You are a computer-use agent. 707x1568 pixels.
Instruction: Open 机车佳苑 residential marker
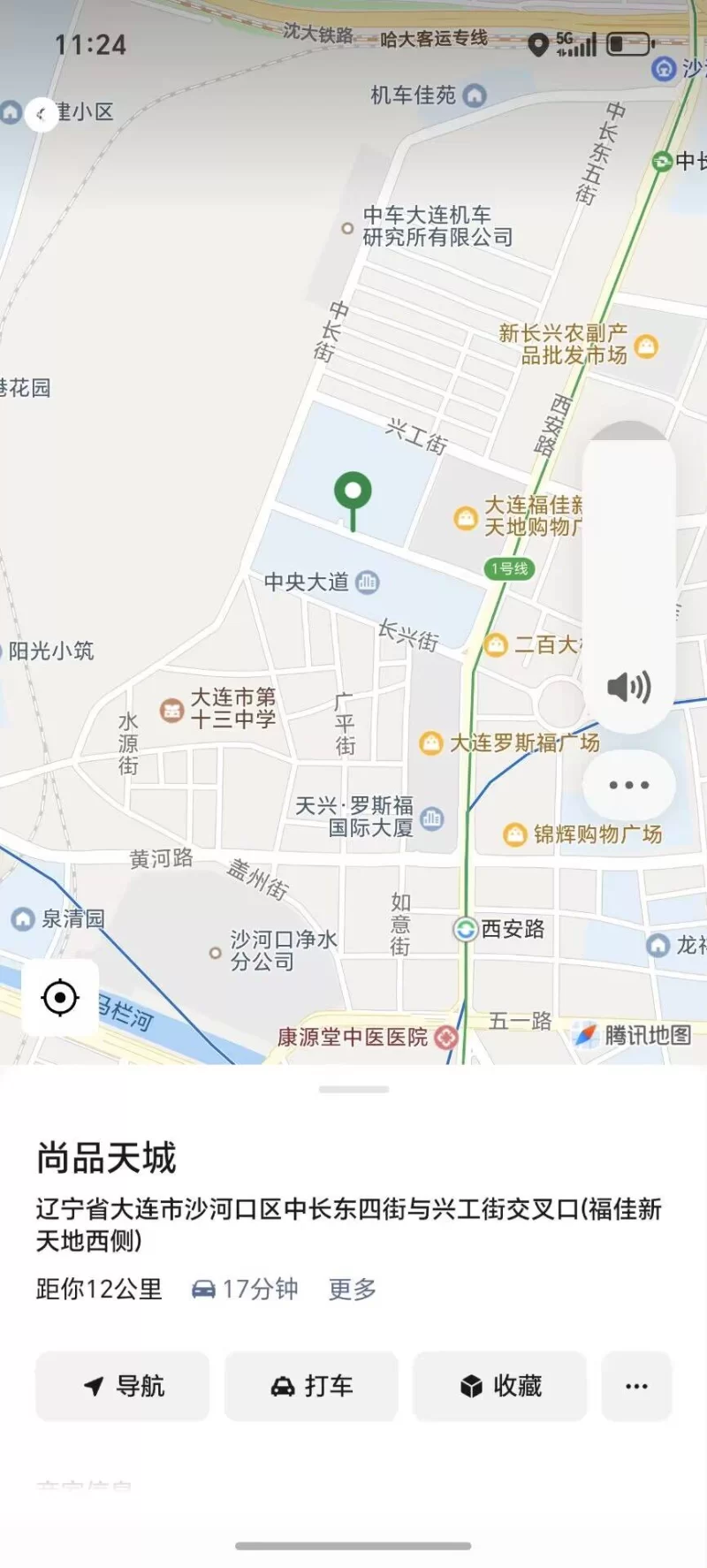pyautogui.click(x=475, y=95)
